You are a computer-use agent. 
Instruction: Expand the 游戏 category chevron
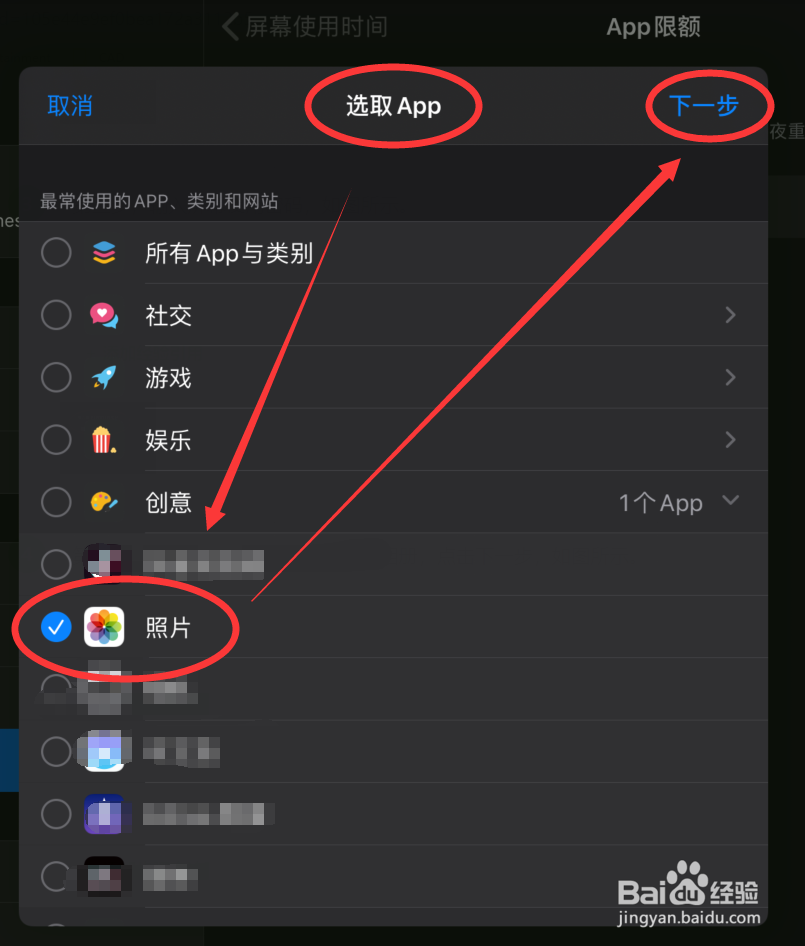pyautogui.click(x=731, y=378)
